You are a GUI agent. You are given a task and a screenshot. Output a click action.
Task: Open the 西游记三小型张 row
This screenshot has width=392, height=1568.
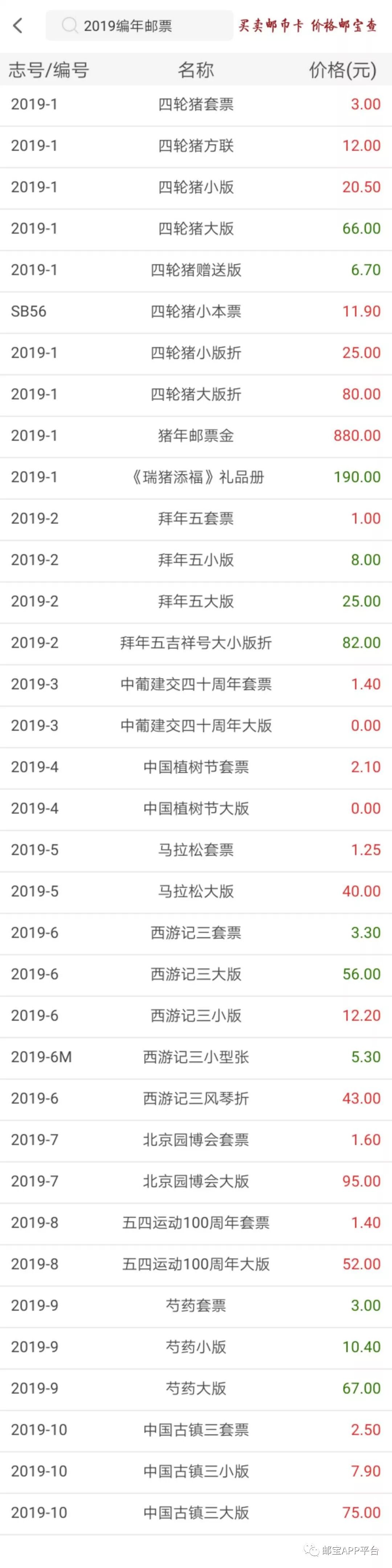click(x=196, y=1057)
